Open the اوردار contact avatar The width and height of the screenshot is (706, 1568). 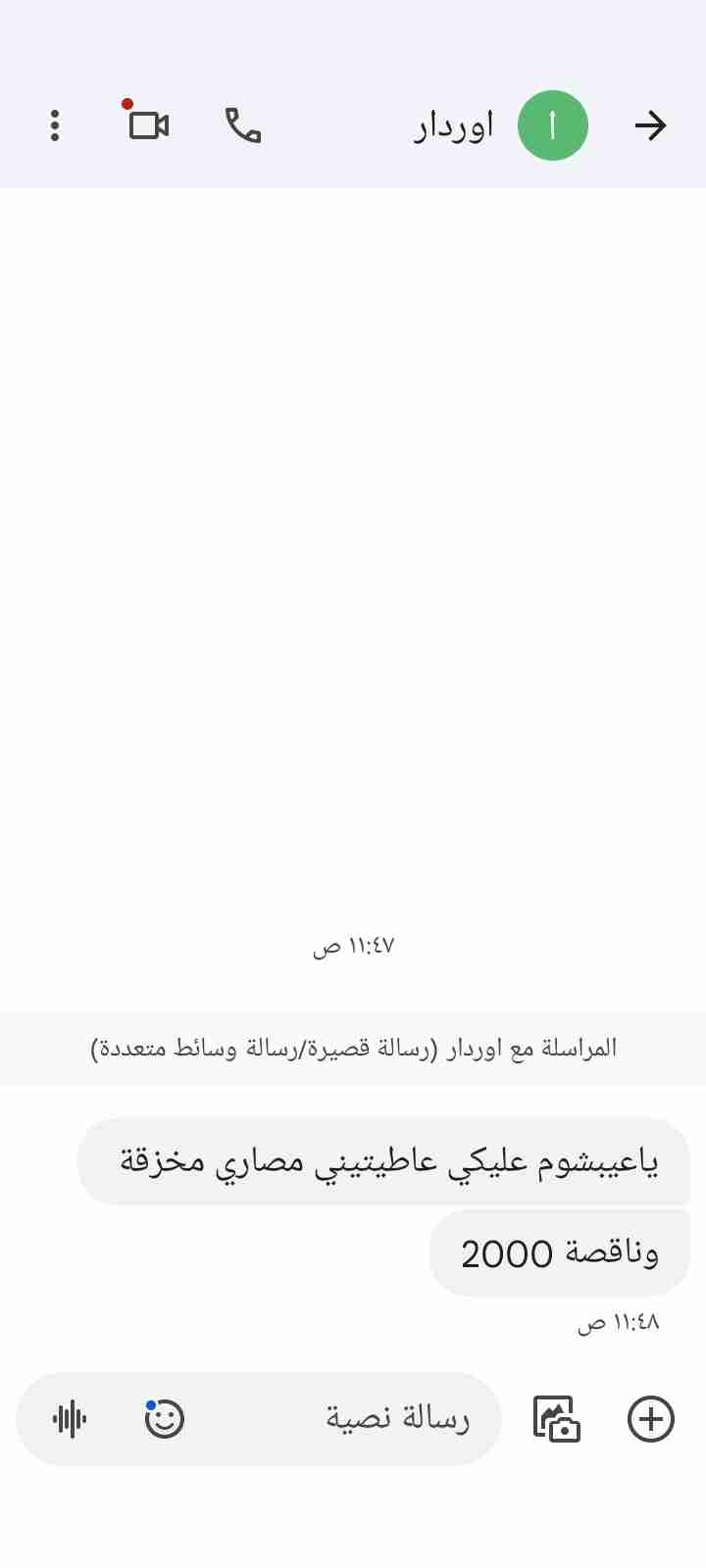[552, 125]
